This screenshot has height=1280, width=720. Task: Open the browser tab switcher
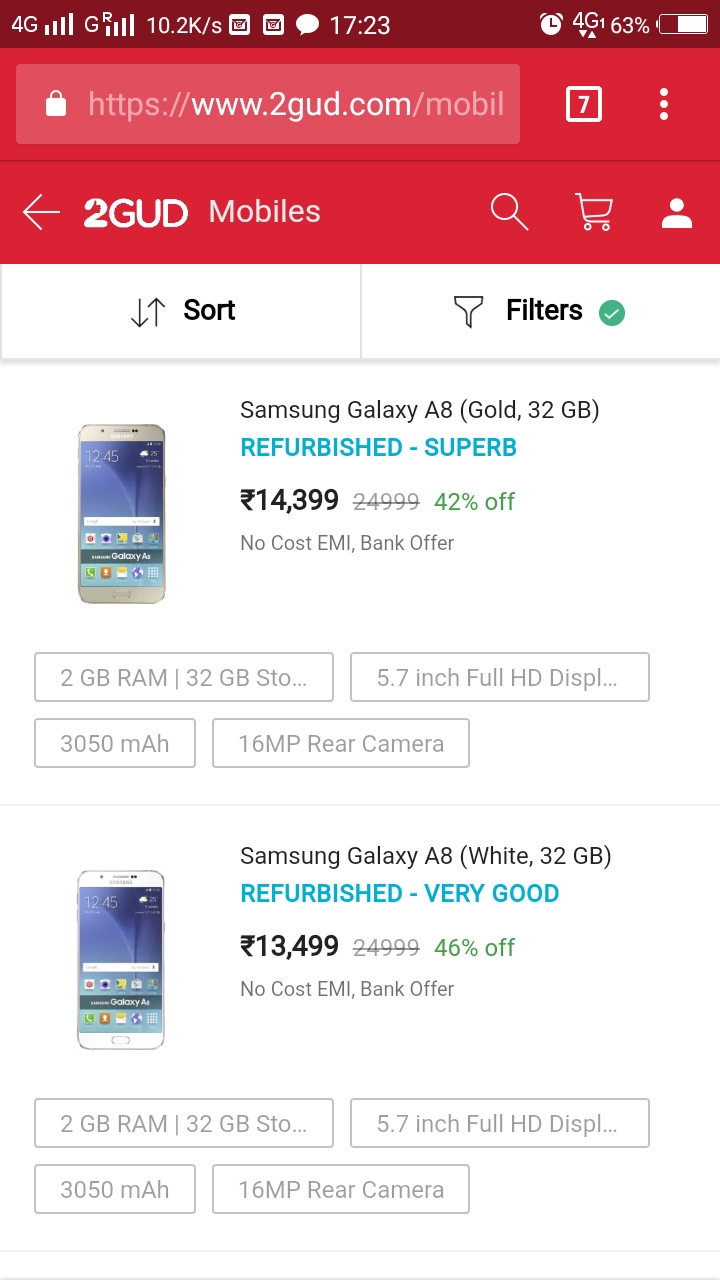click(584, 104)
